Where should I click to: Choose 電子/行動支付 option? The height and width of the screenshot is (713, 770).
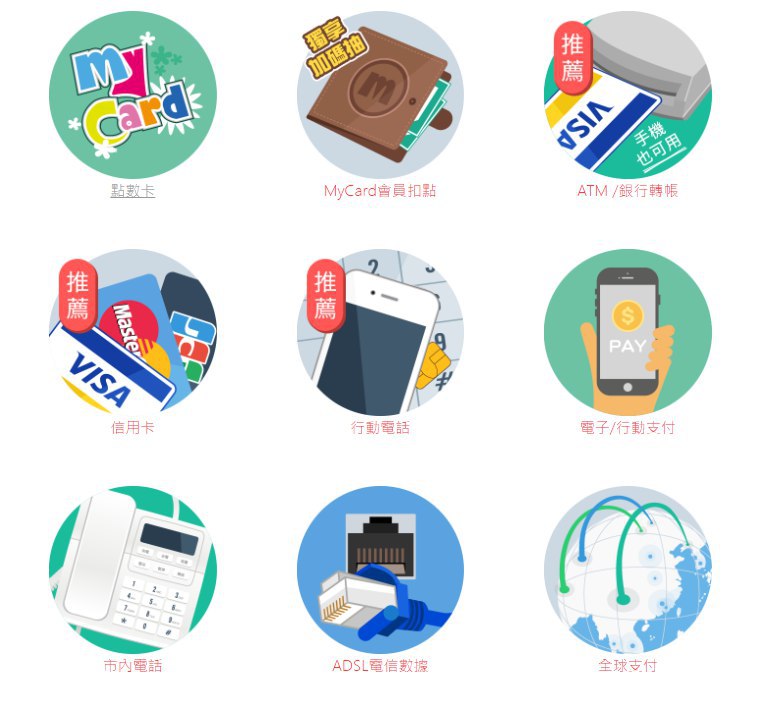(x=627, y=332)
